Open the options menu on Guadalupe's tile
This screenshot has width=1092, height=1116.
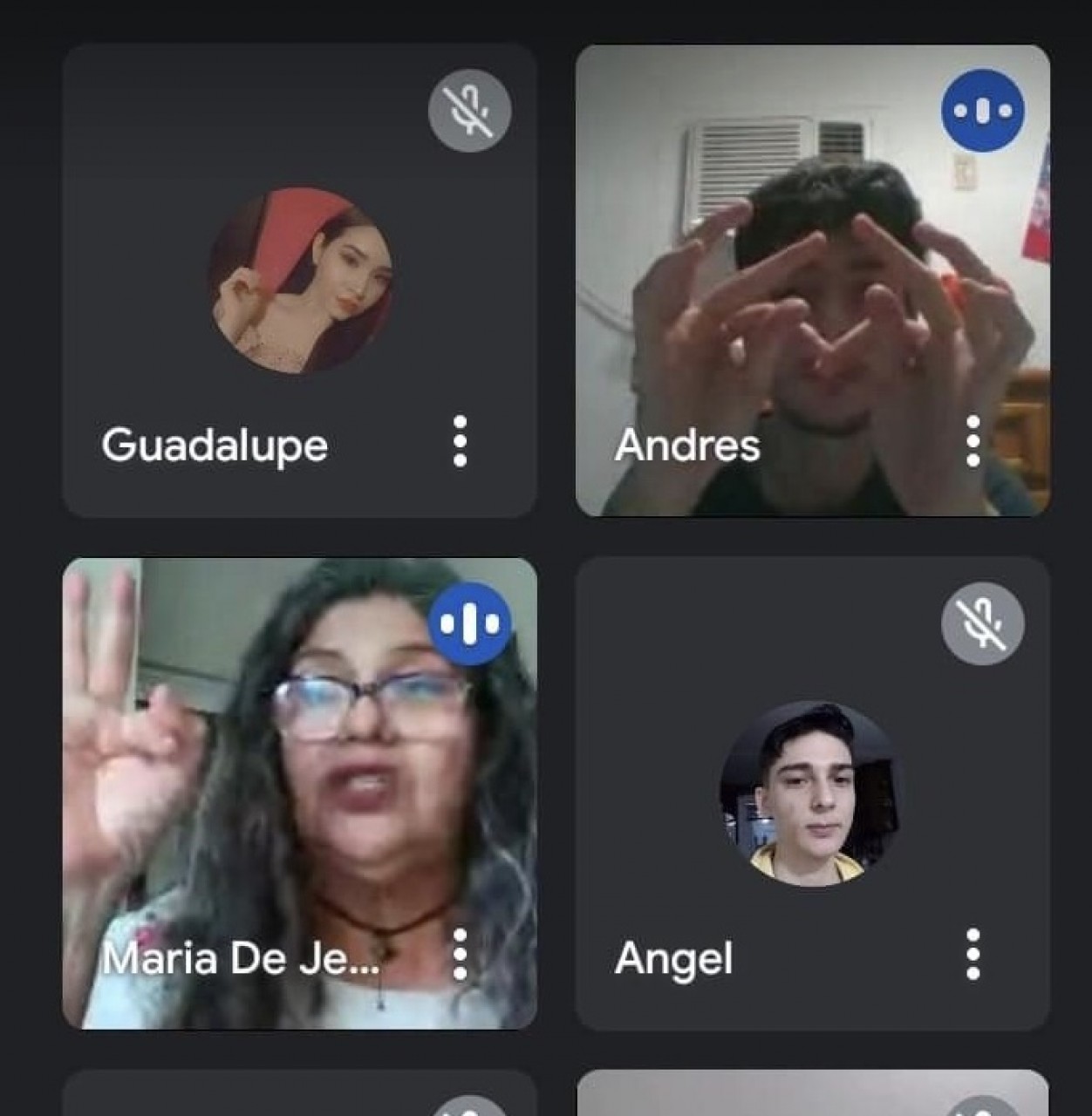click(460, 442)
